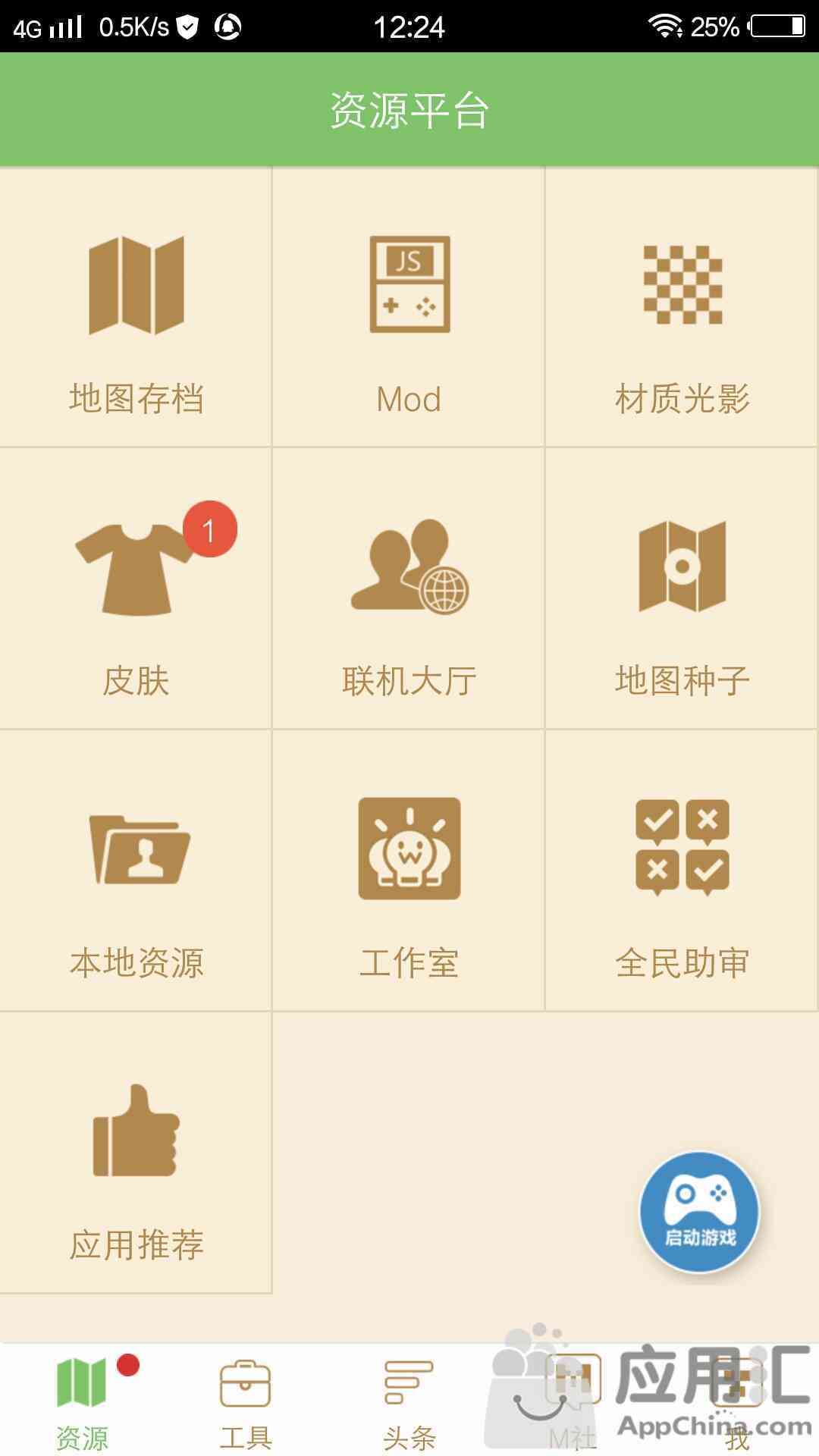Open 本地资源 local resources
Viewport: 819px width, 1456px height.
pos(136,871)
